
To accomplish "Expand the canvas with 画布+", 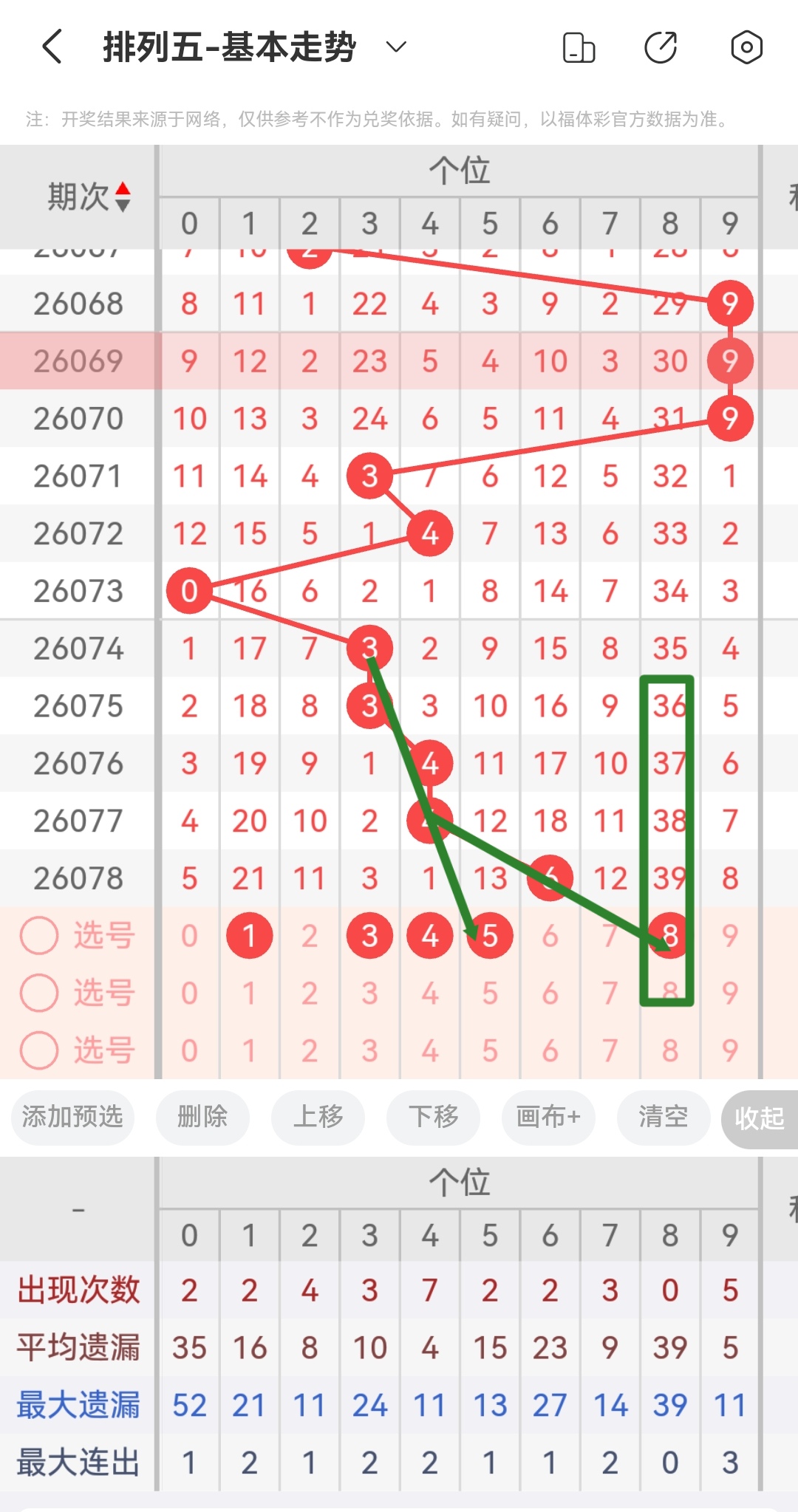I will 548,1118.
